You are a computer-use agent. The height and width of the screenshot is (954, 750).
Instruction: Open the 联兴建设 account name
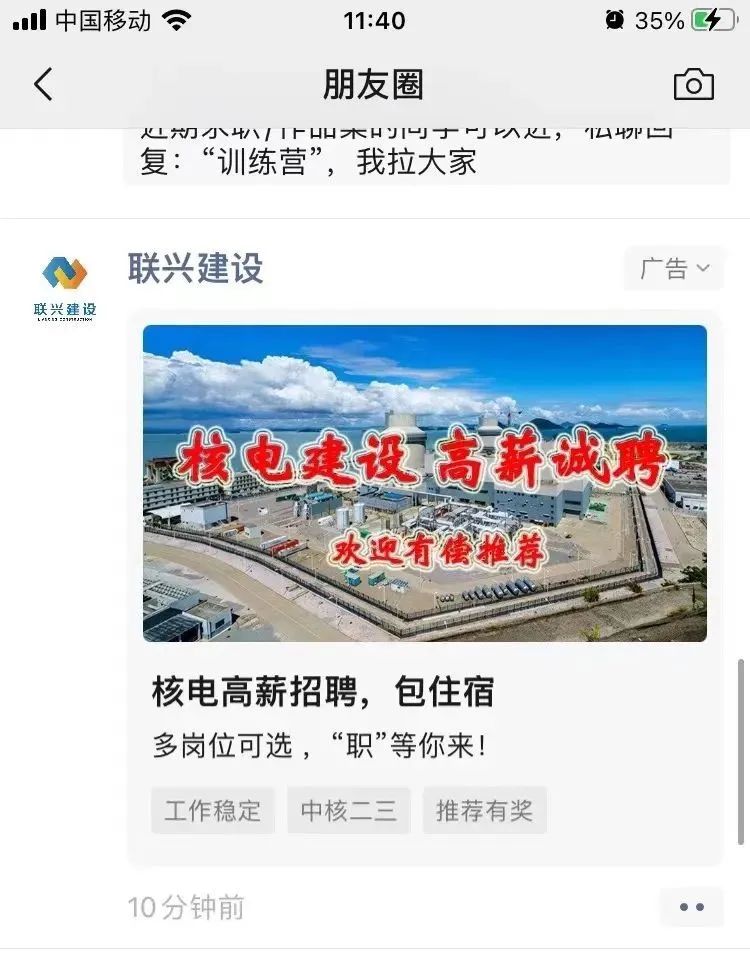click(196, 268)
